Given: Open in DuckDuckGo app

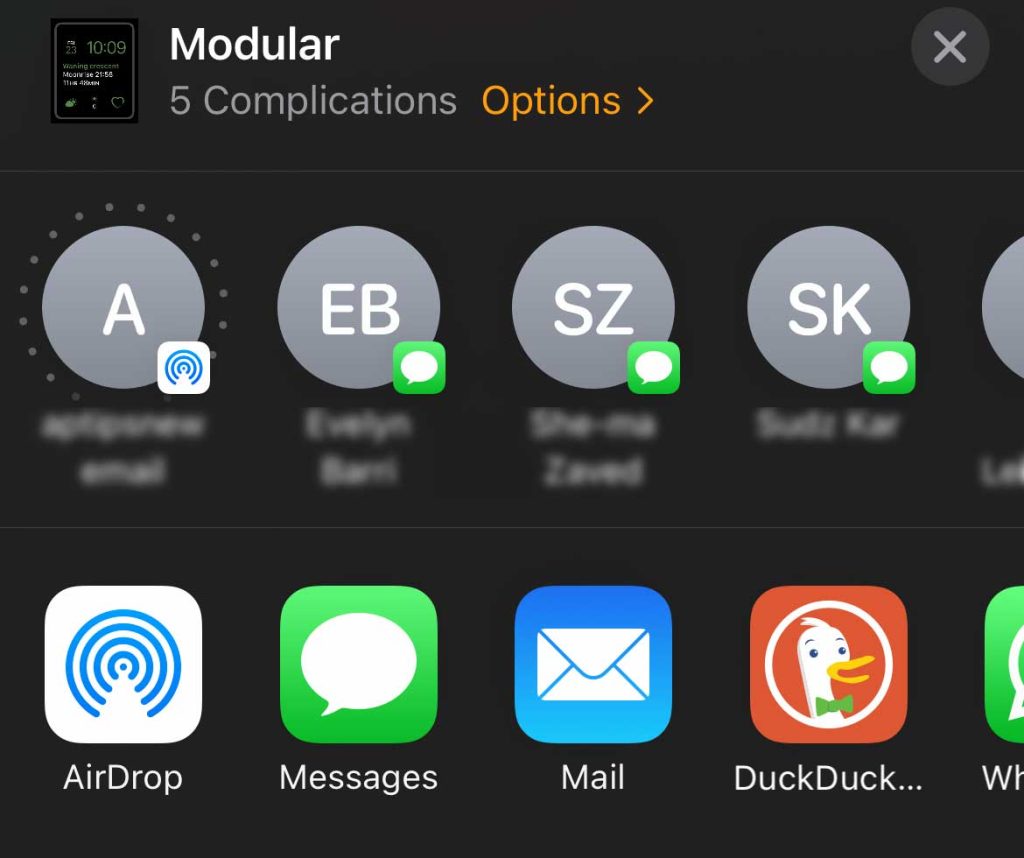Looking at the screenshot, I should [828, 664].
